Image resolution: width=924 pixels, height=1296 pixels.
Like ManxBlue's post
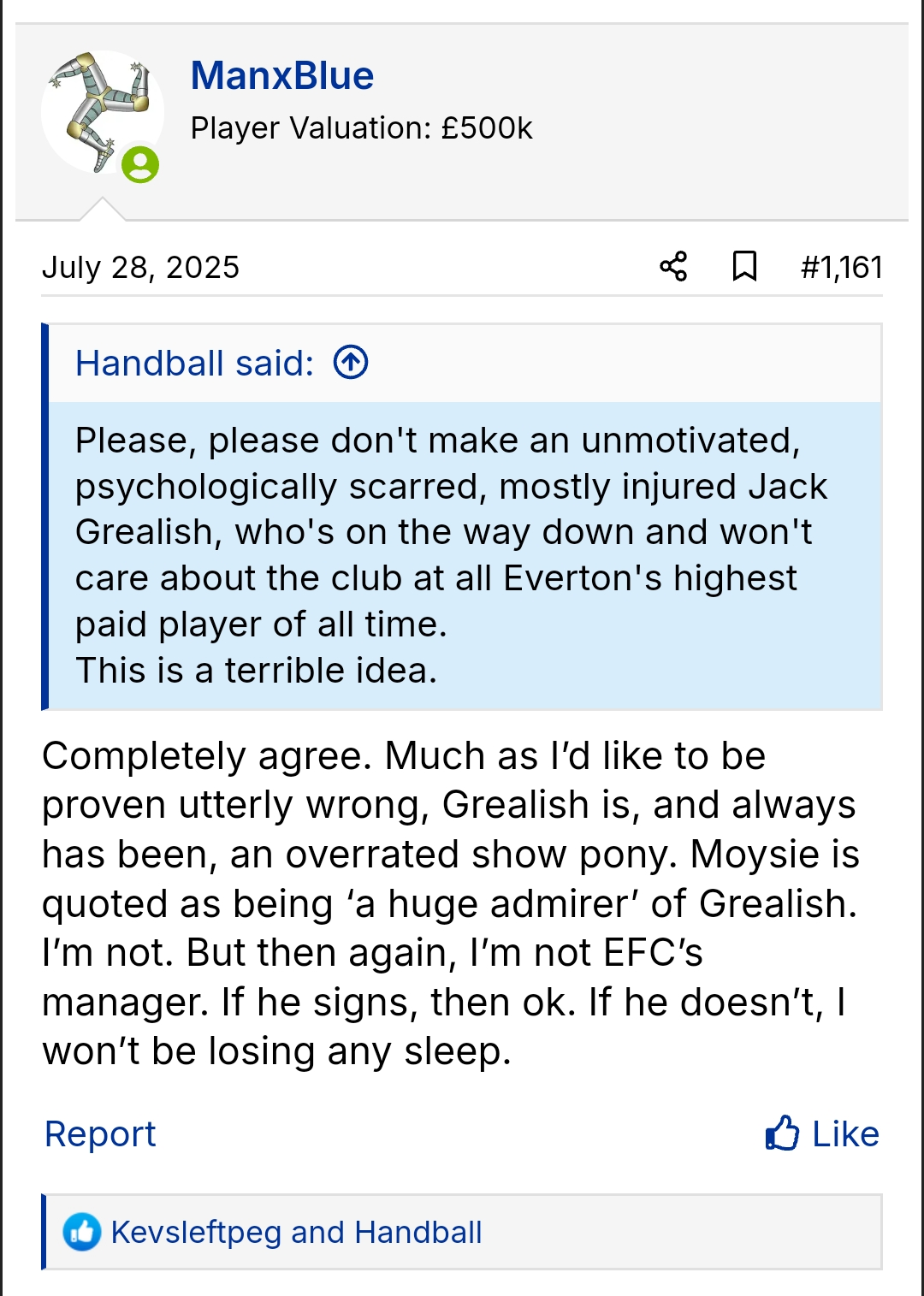pos(823,1134)
